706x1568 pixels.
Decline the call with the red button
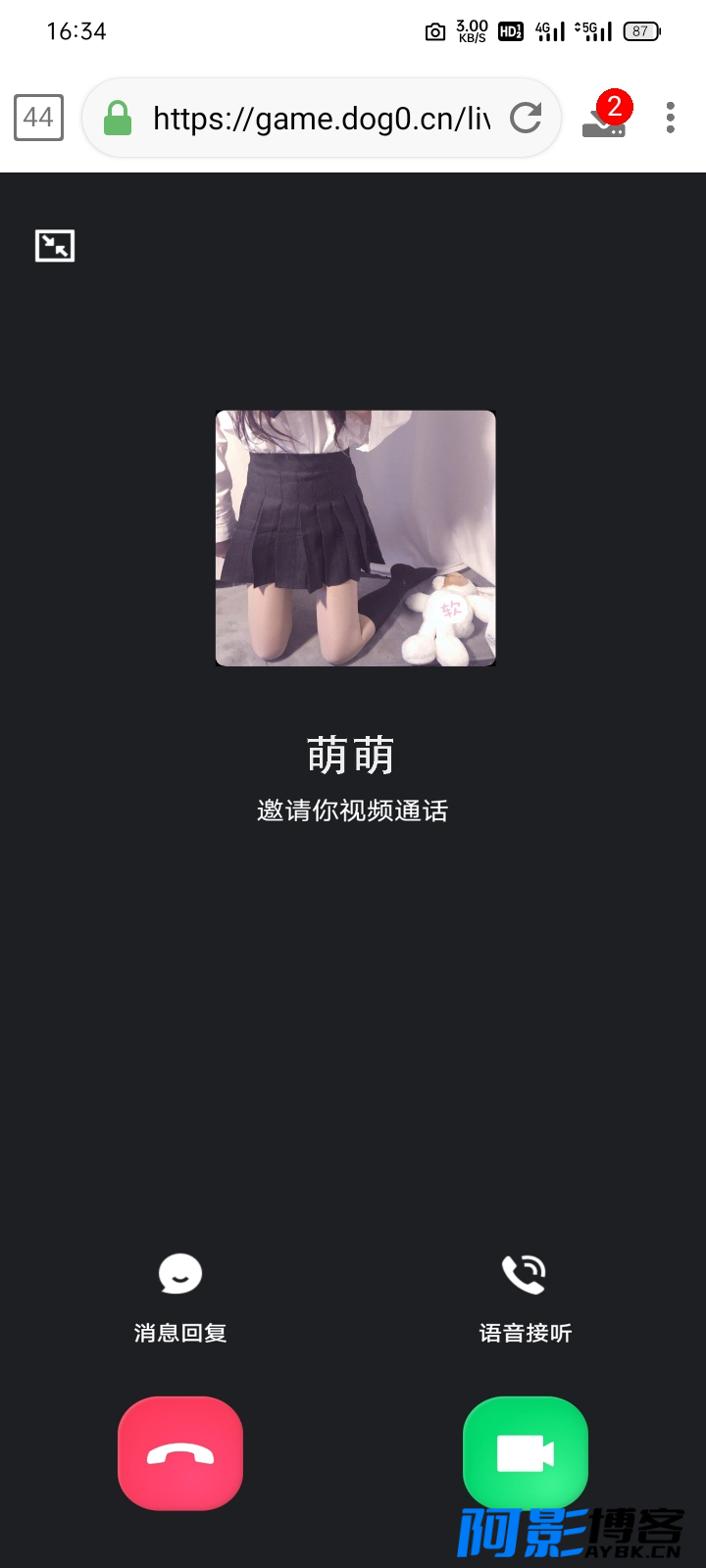pyautogui.click(x=180, y=1453)
